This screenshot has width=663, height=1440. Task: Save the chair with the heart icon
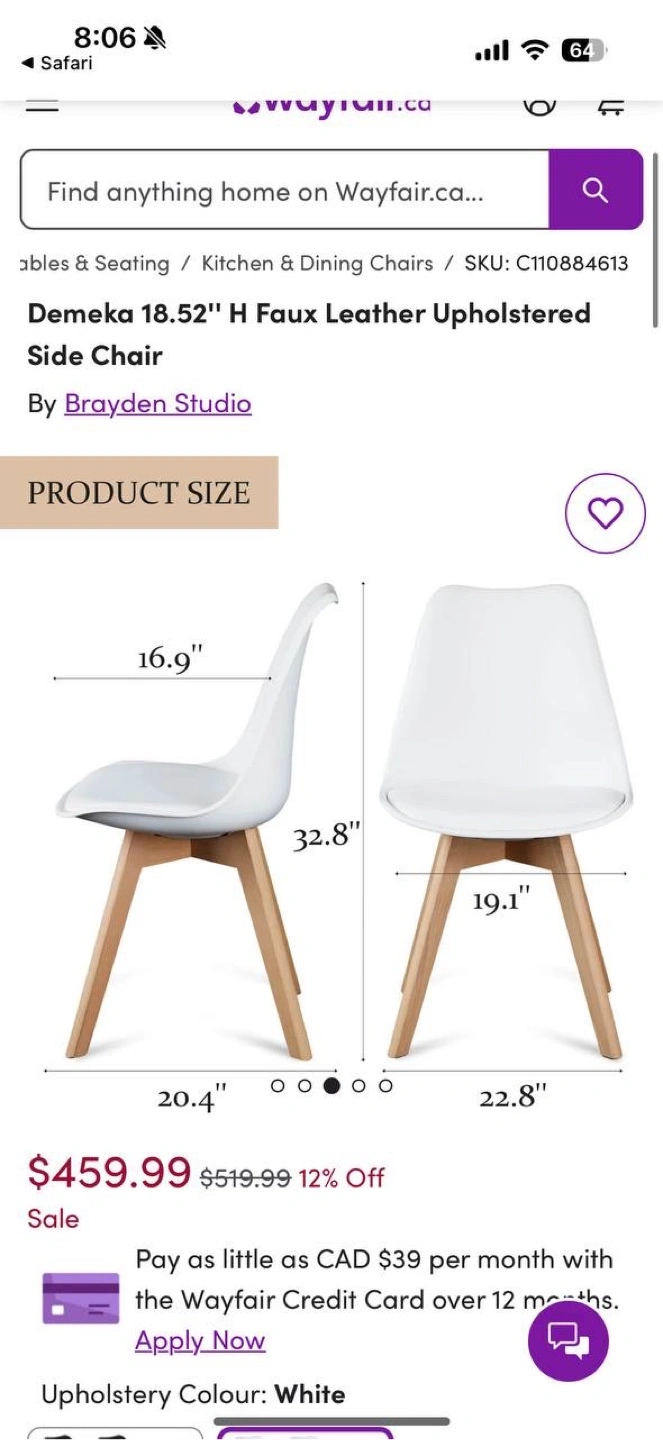(x=605, y=514)
